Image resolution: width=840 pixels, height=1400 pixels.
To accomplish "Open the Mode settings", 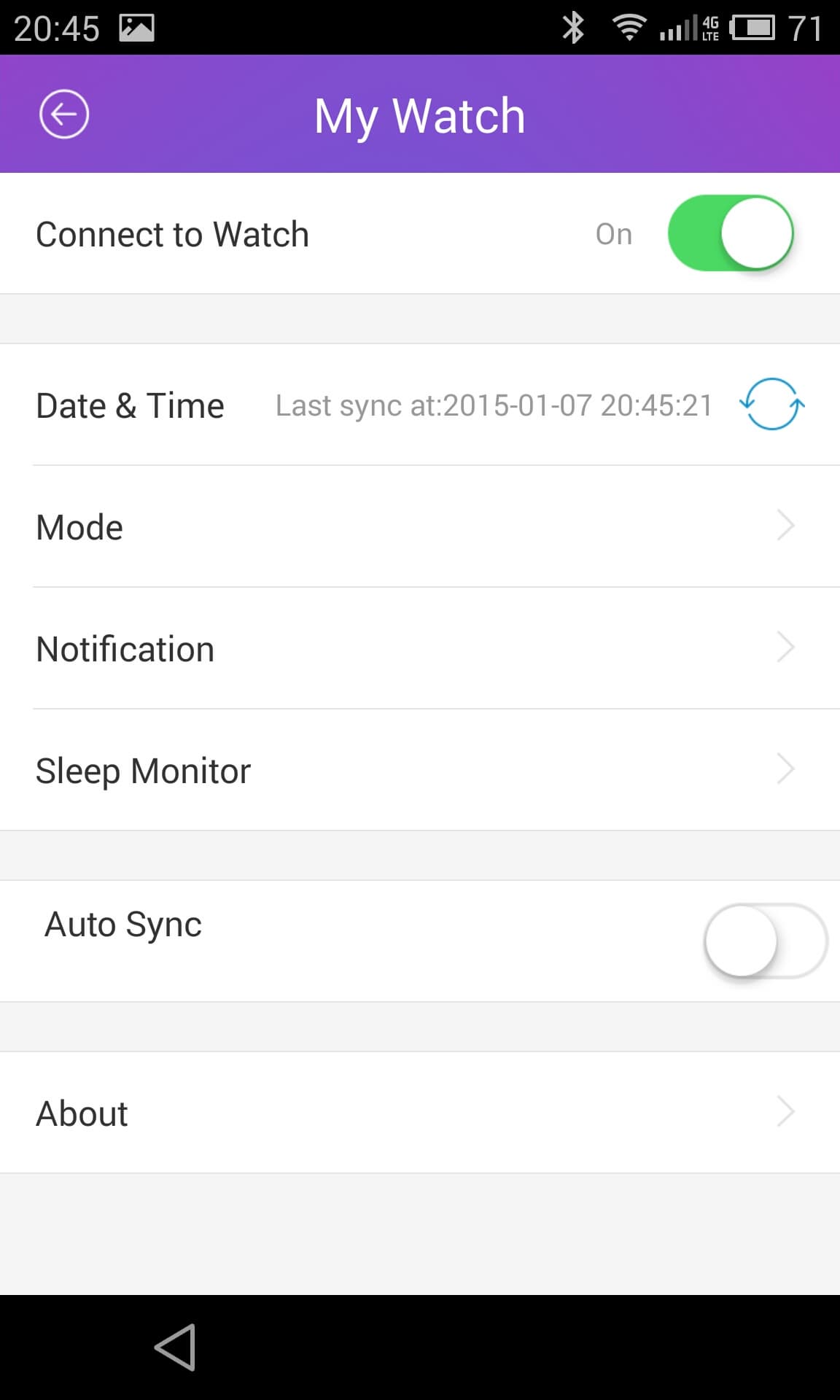I will pyautogui.click(x=420, y=526).
